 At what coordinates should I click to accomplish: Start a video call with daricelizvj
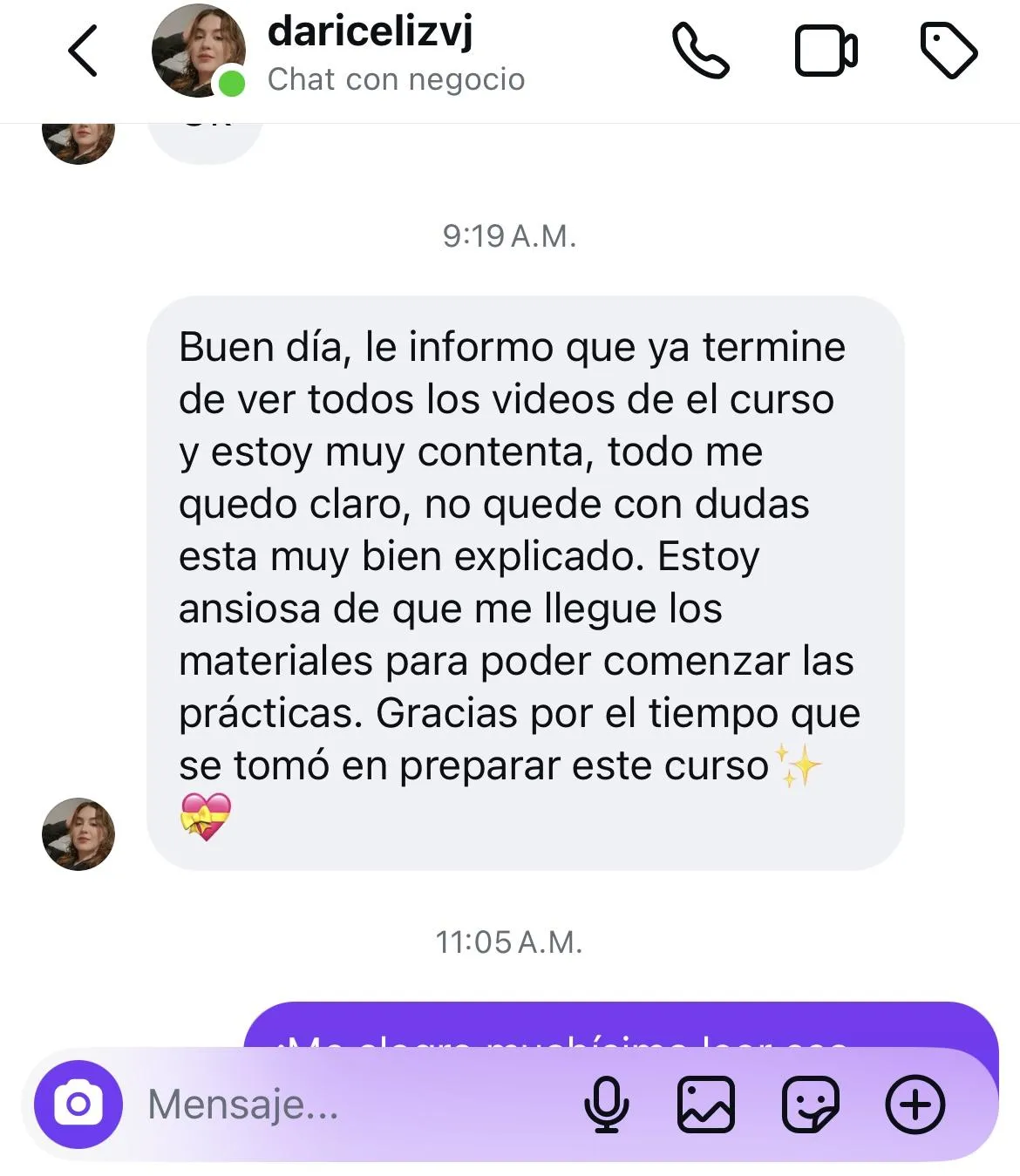point(826,50)
